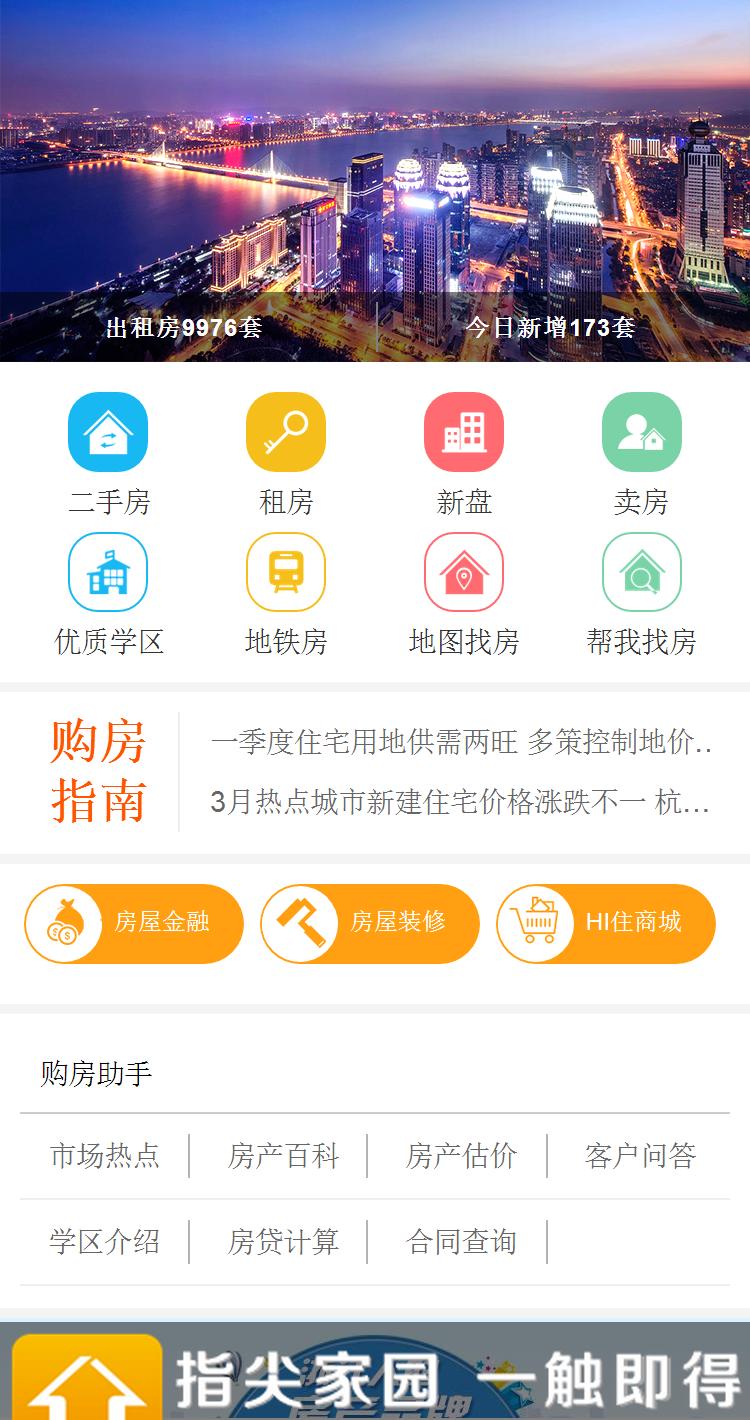
Task: Open 市场热点 under 购房助手
Action: point(105,1156)
